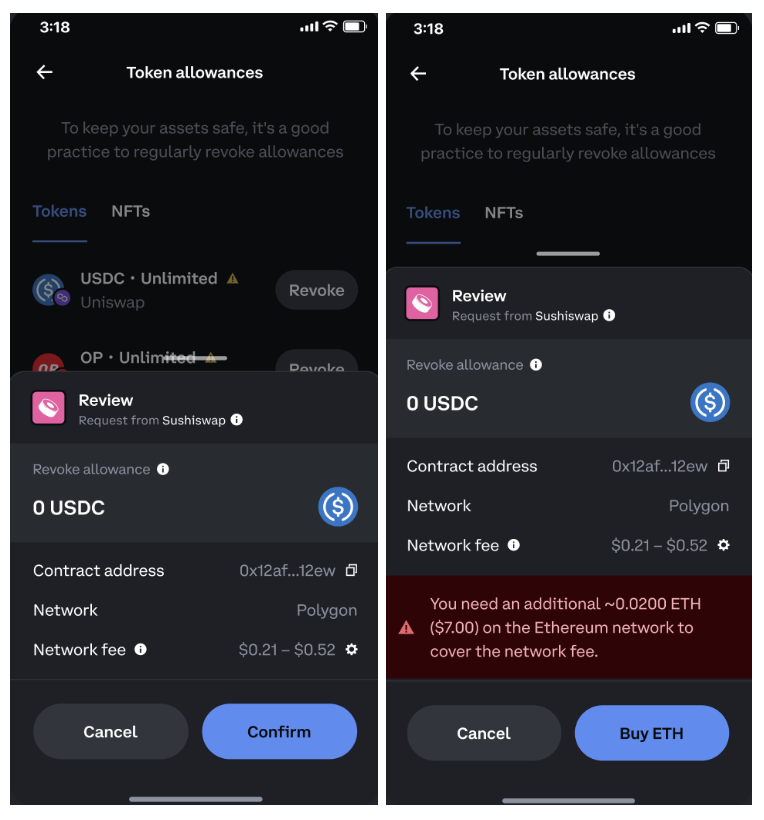
Task: Copy the contract address above the ETH warning
Action: (x=724, y=466)
